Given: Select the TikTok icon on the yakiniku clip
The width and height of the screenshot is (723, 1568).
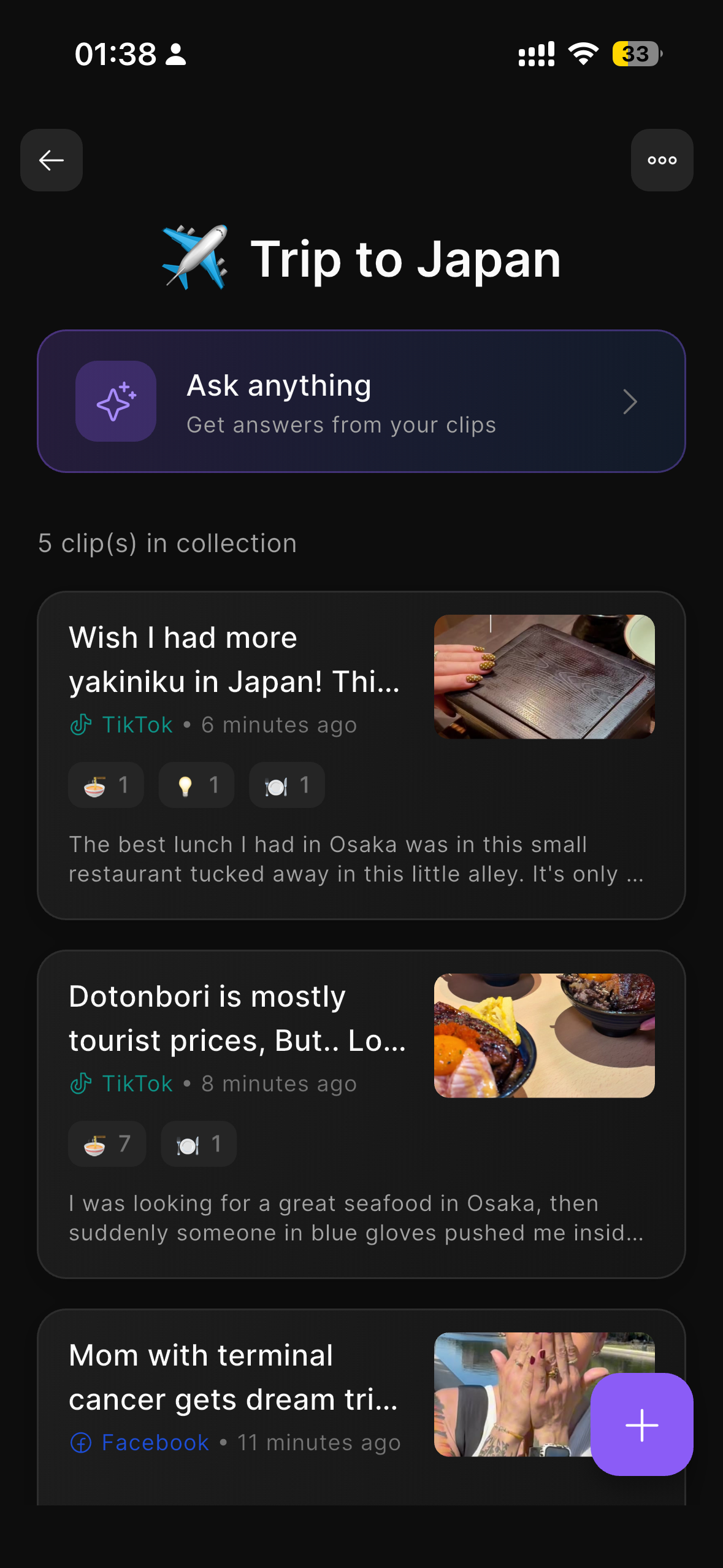Looking at the screenshot, I should tap(80, 724).
